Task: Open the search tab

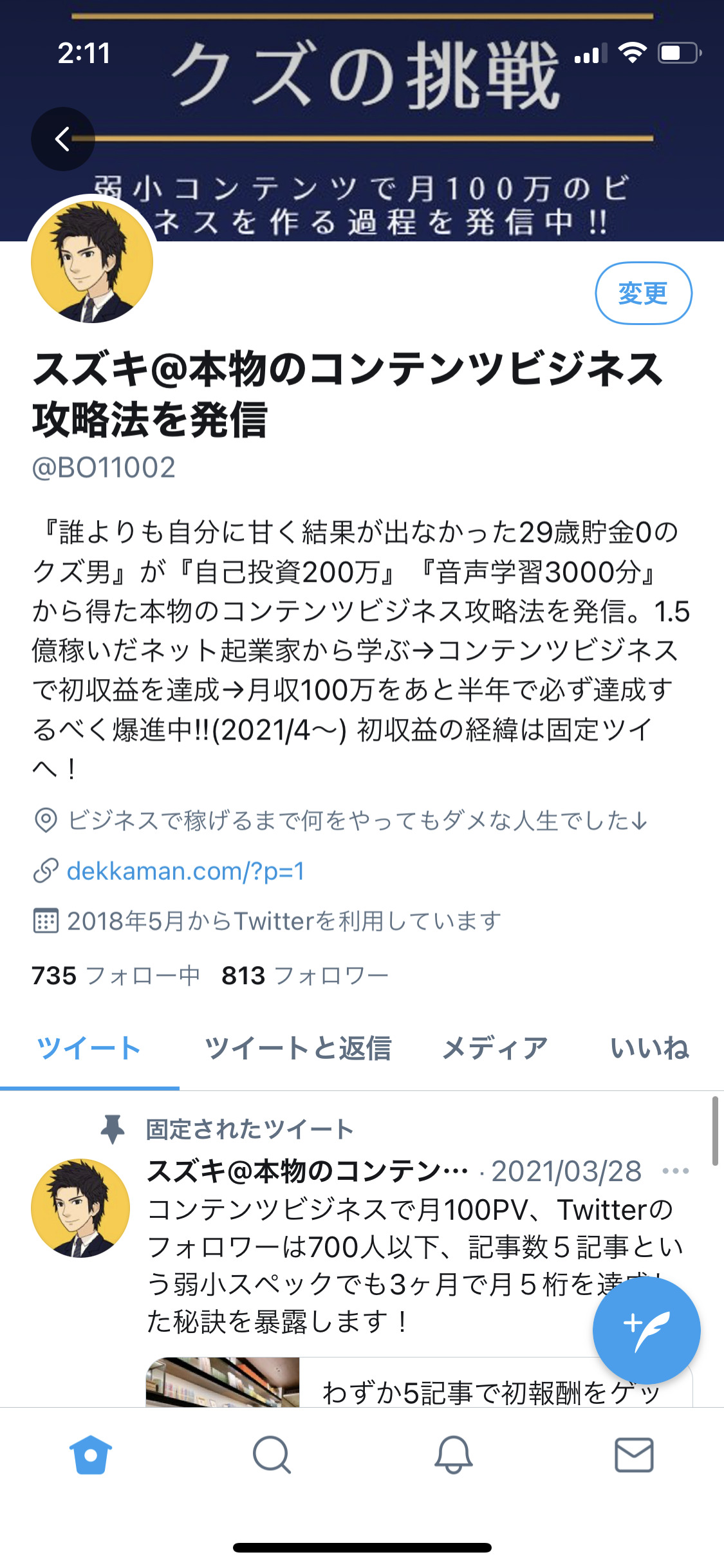Action: point(272,1455)
